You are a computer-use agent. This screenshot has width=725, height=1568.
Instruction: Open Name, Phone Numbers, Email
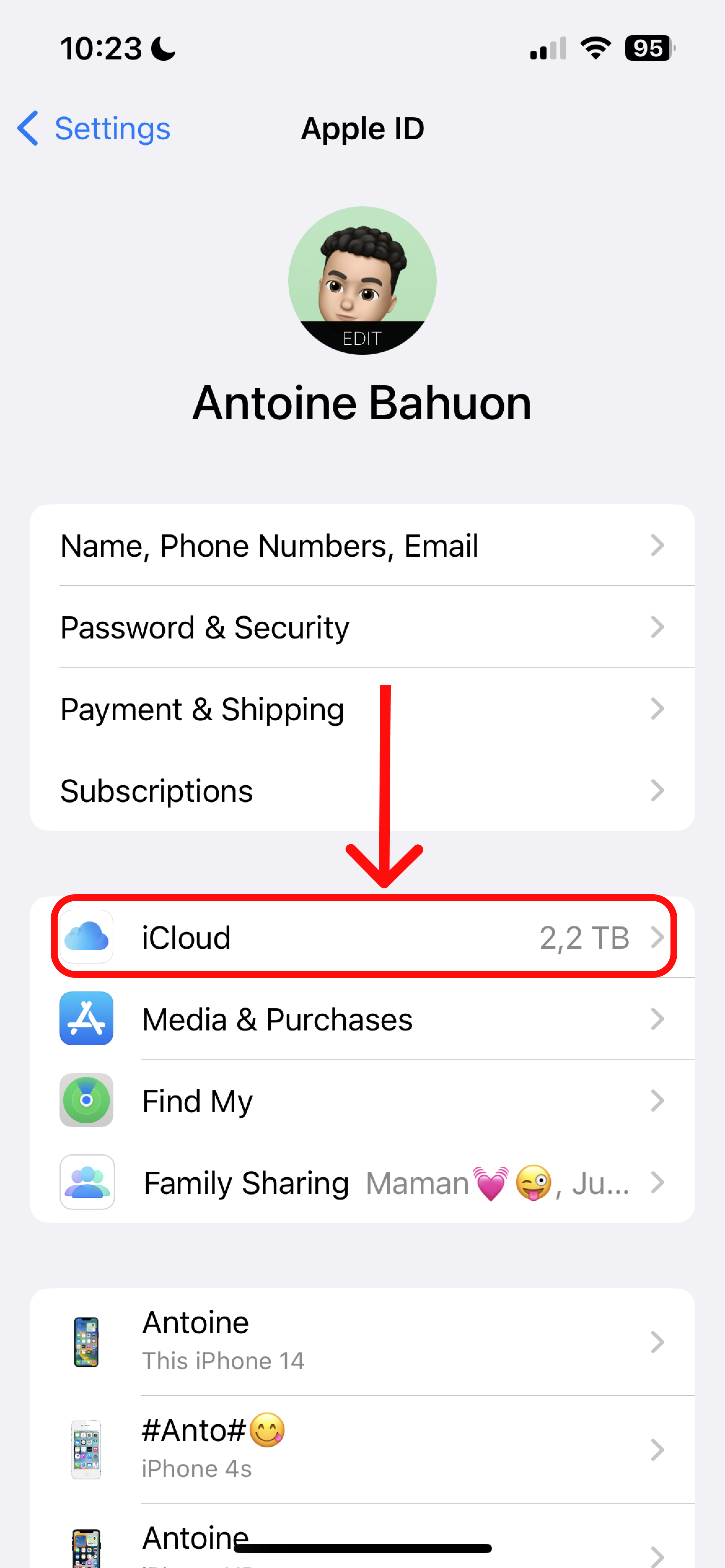coord(362,545)
